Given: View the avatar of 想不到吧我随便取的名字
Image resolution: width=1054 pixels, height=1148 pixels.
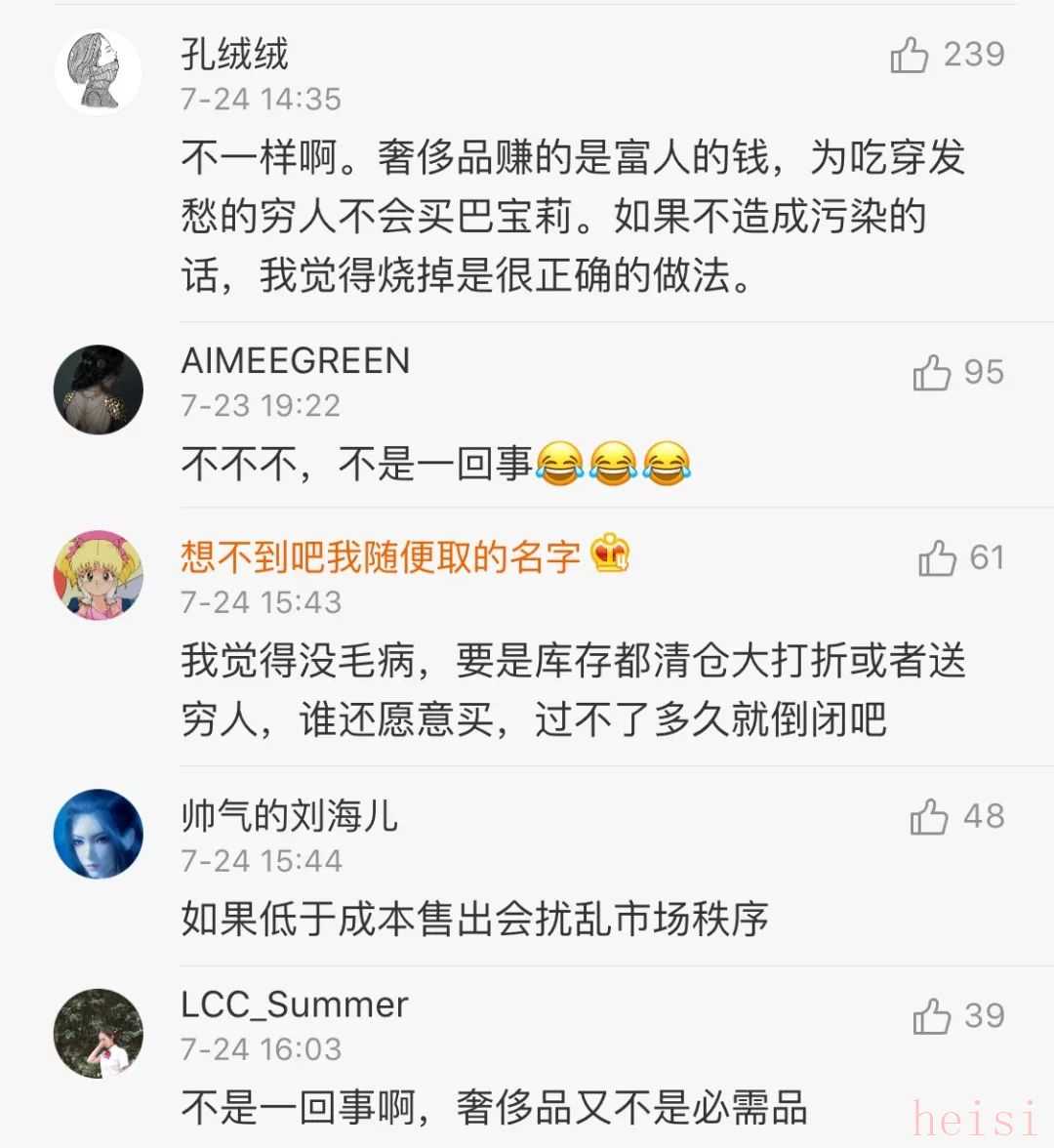Looking at the screenshot, I should (99, 576).
